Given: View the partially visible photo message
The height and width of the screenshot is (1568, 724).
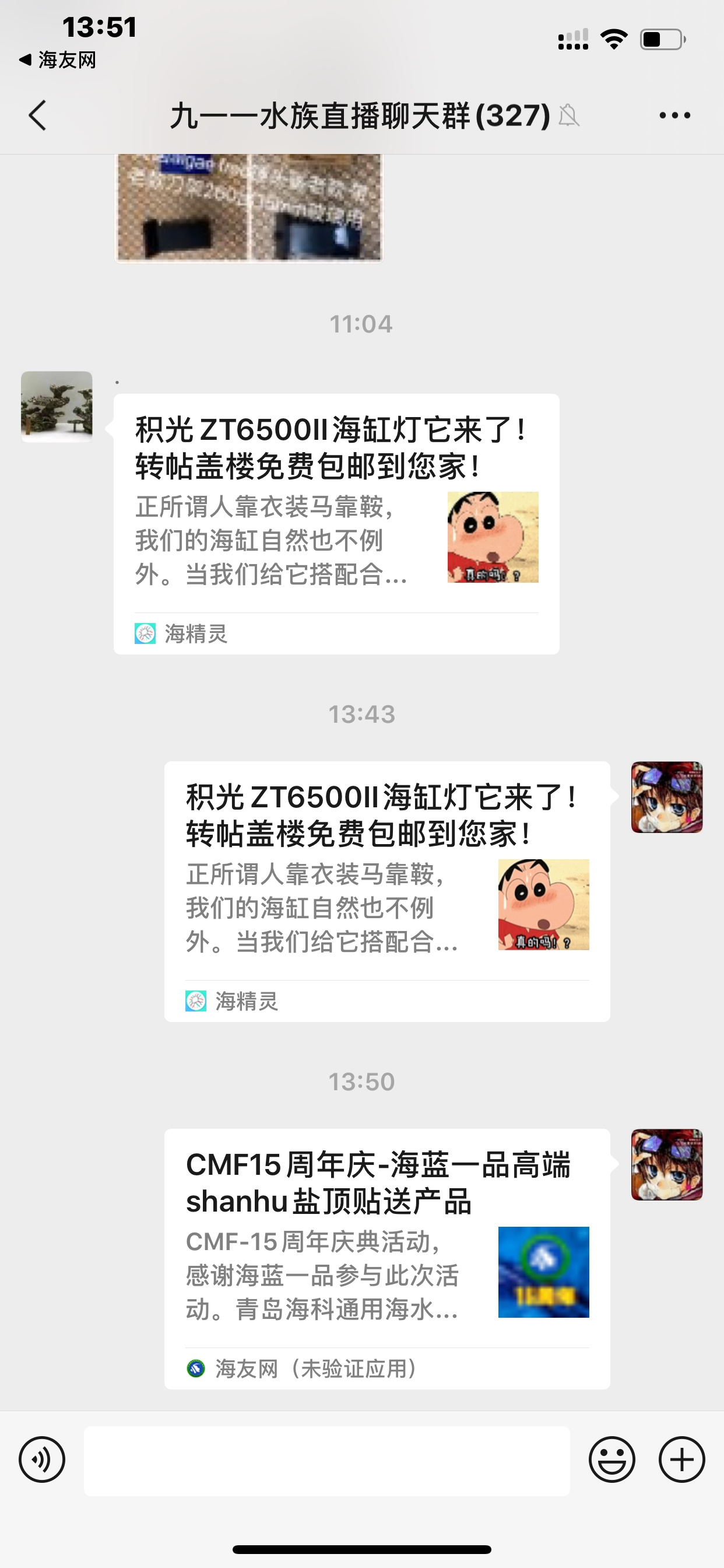Looking at the screenshot, I should tap(249, 208).
